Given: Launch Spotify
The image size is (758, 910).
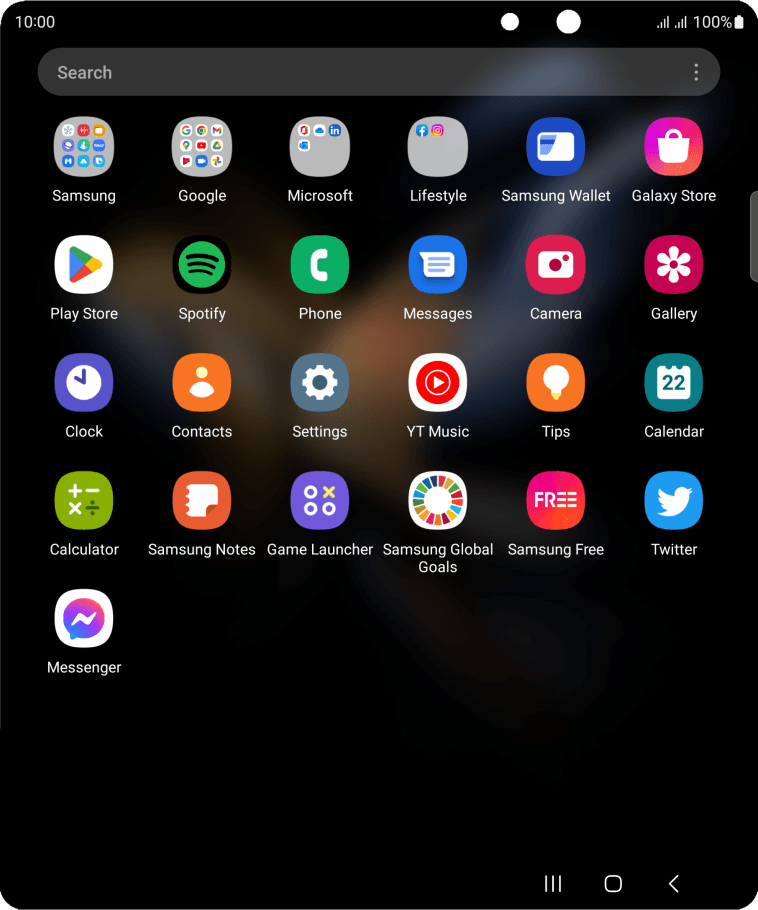Looking at the screenshot, I should click(202, 265).
